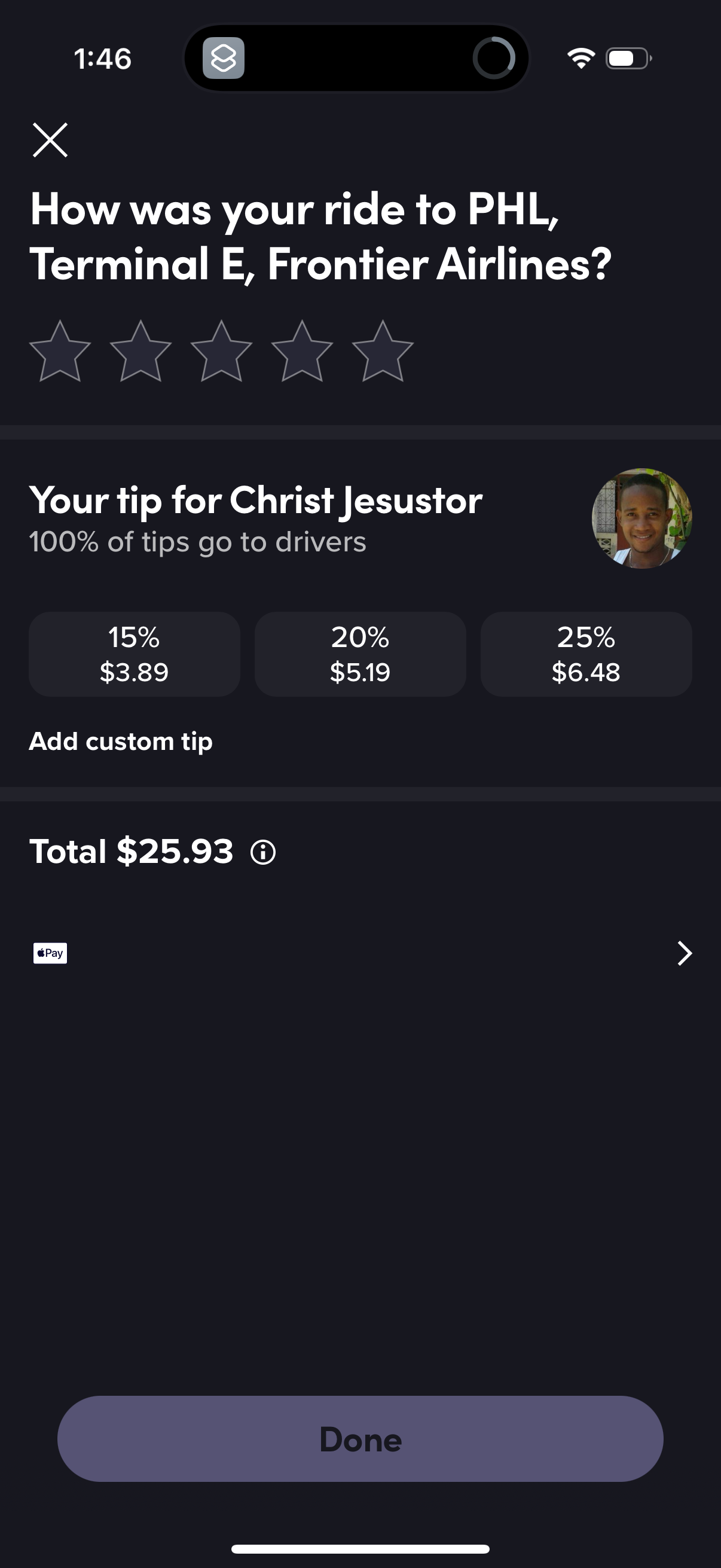Tap Add custom tip
Image resolution: width=721 pixels, height=1568 pixels.
tap(120, 742)
